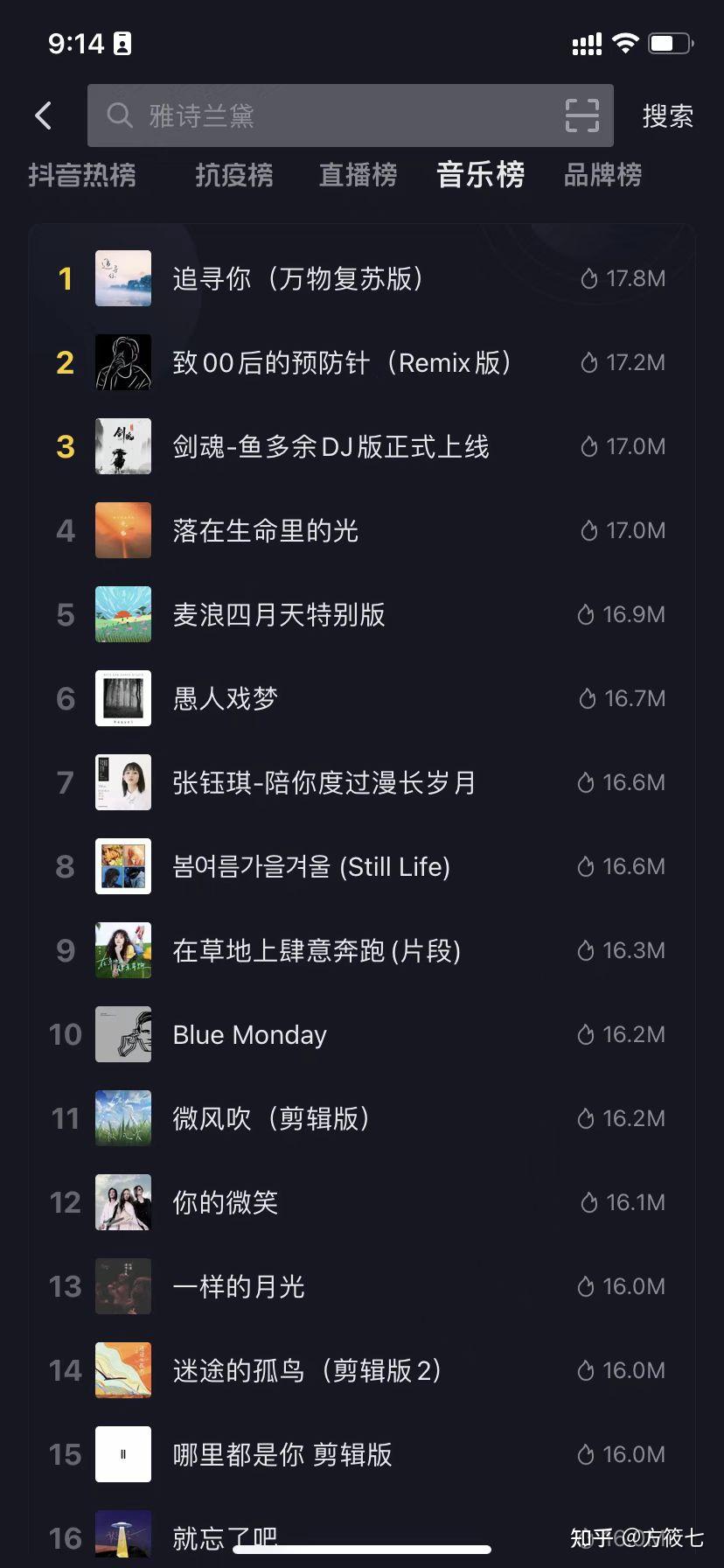Image resolution: width=724 pixels, height=1568 pixels.
Task: Open the song 追寻你（万物复苏版）
Action: coord(297,279)
